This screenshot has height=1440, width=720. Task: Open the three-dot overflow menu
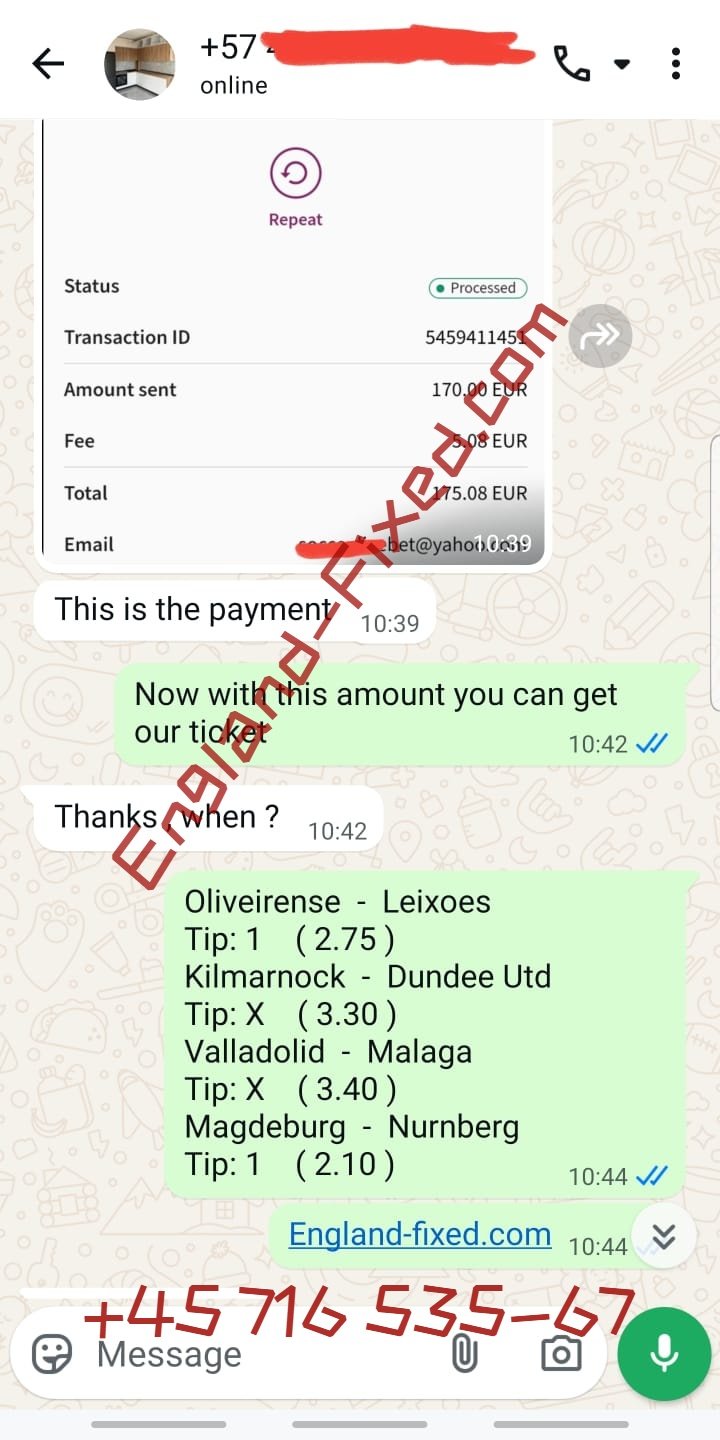tap(676, 64)
